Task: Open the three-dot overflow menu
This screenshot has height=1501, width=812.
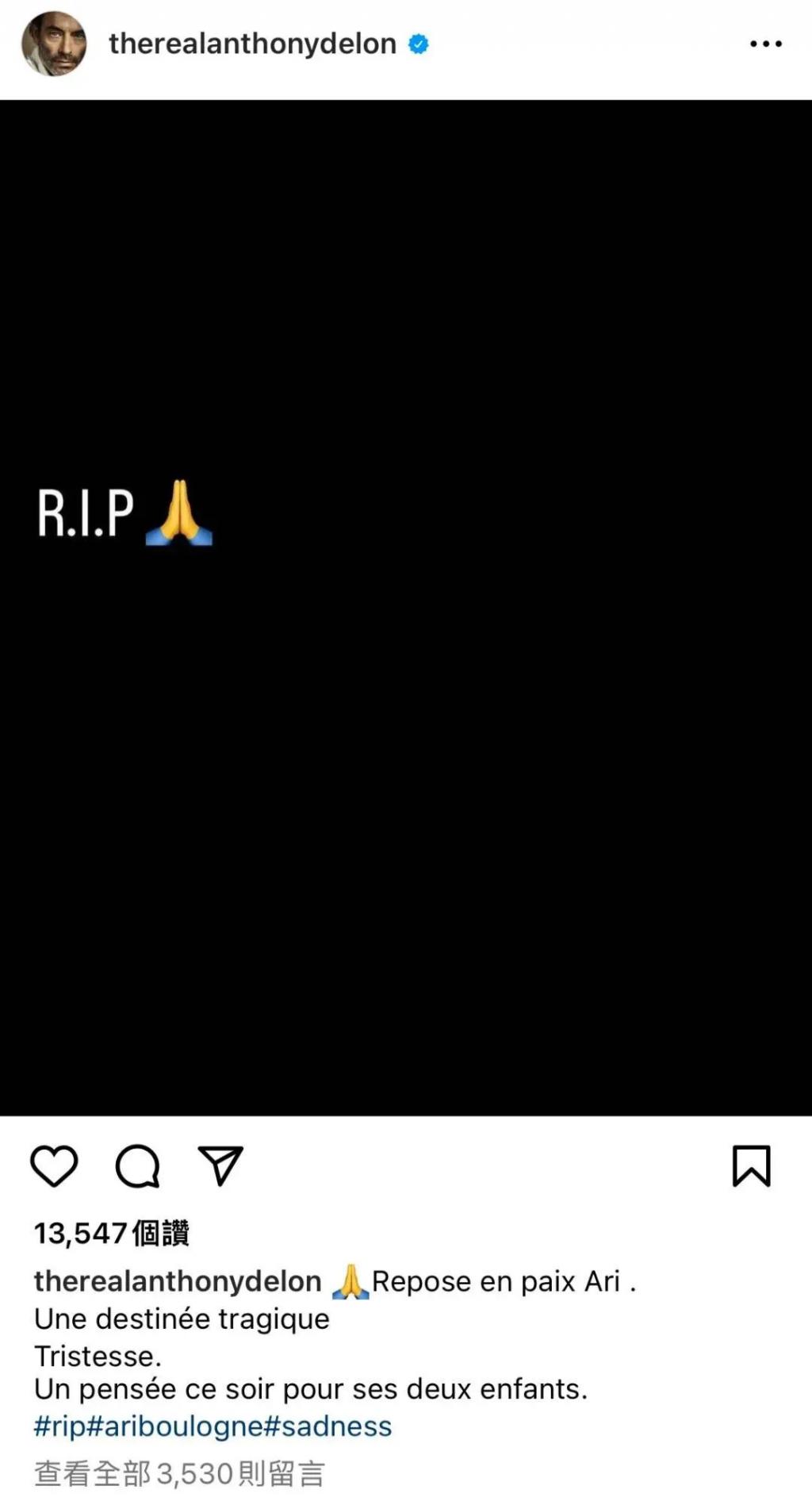Action: (765, 44)
